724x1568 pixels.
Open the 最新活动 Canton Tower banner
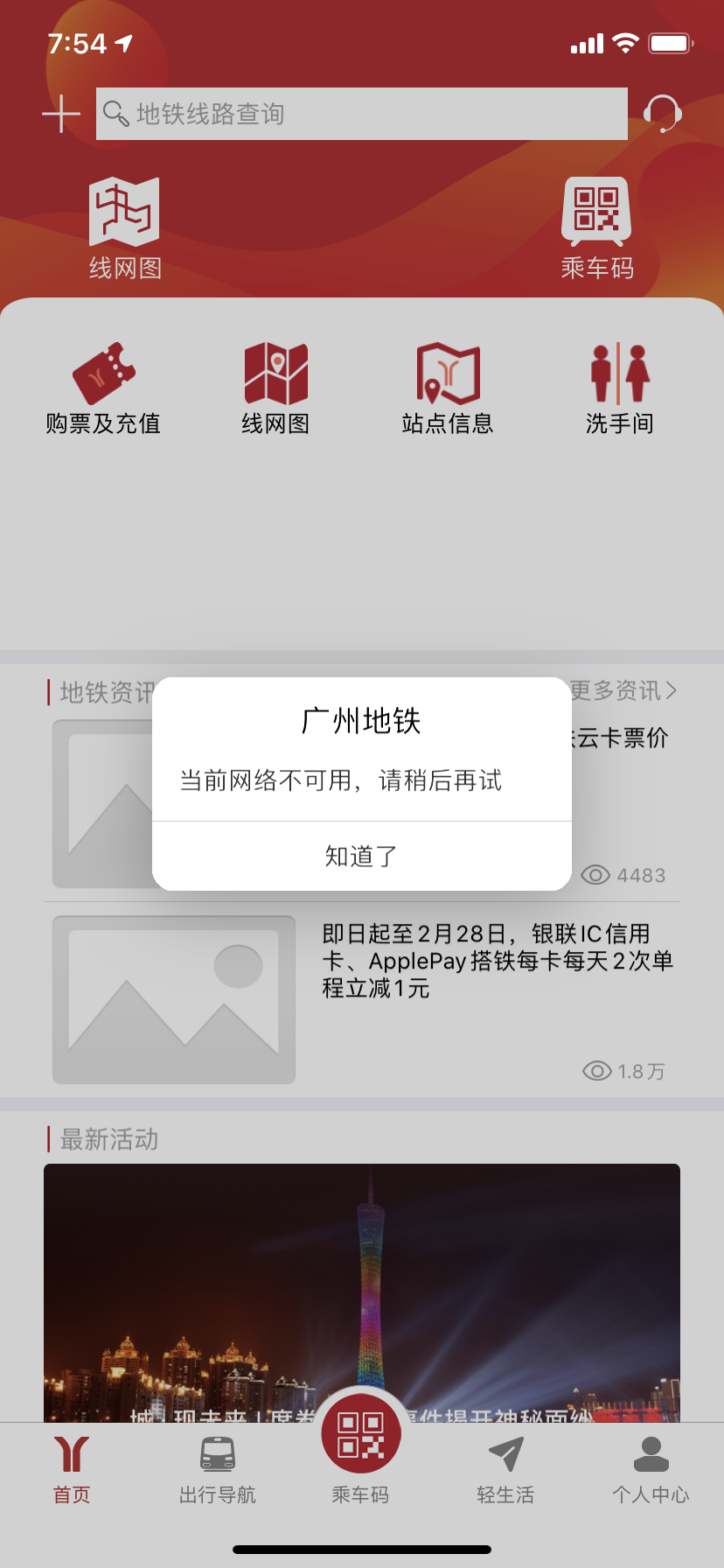point(362,1286)
